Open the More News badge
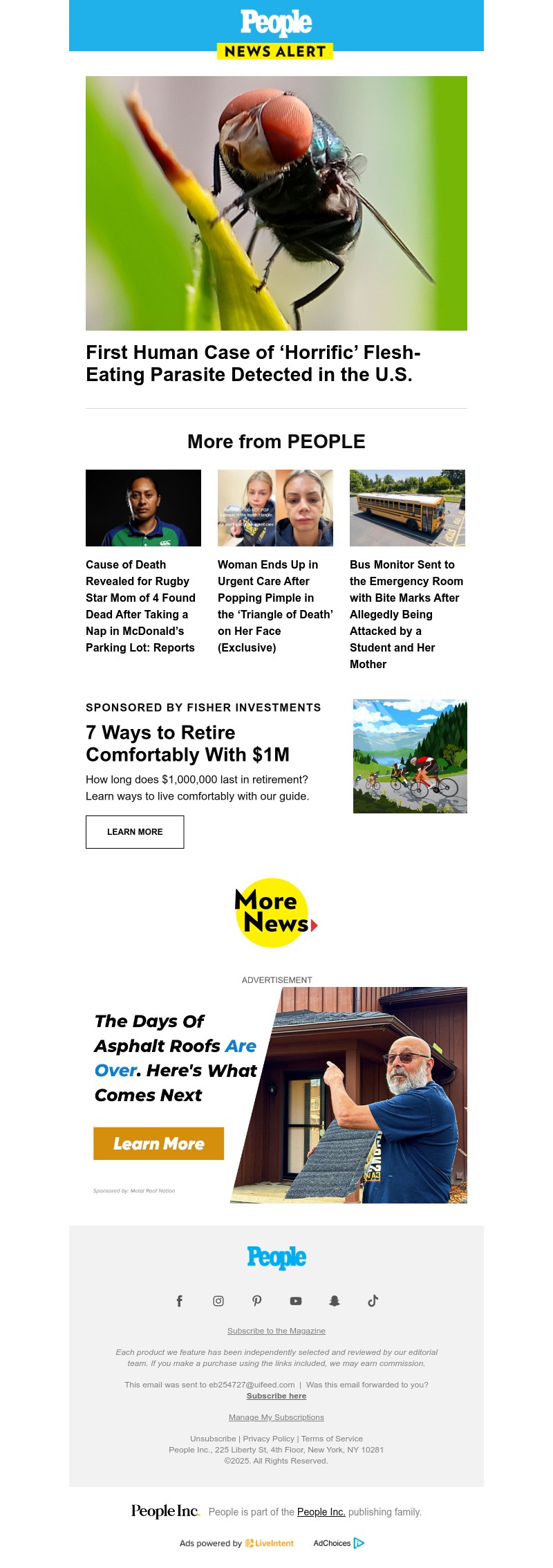Screen dimensions: 553x1568 pyautogui.click(x=275, y=913)
